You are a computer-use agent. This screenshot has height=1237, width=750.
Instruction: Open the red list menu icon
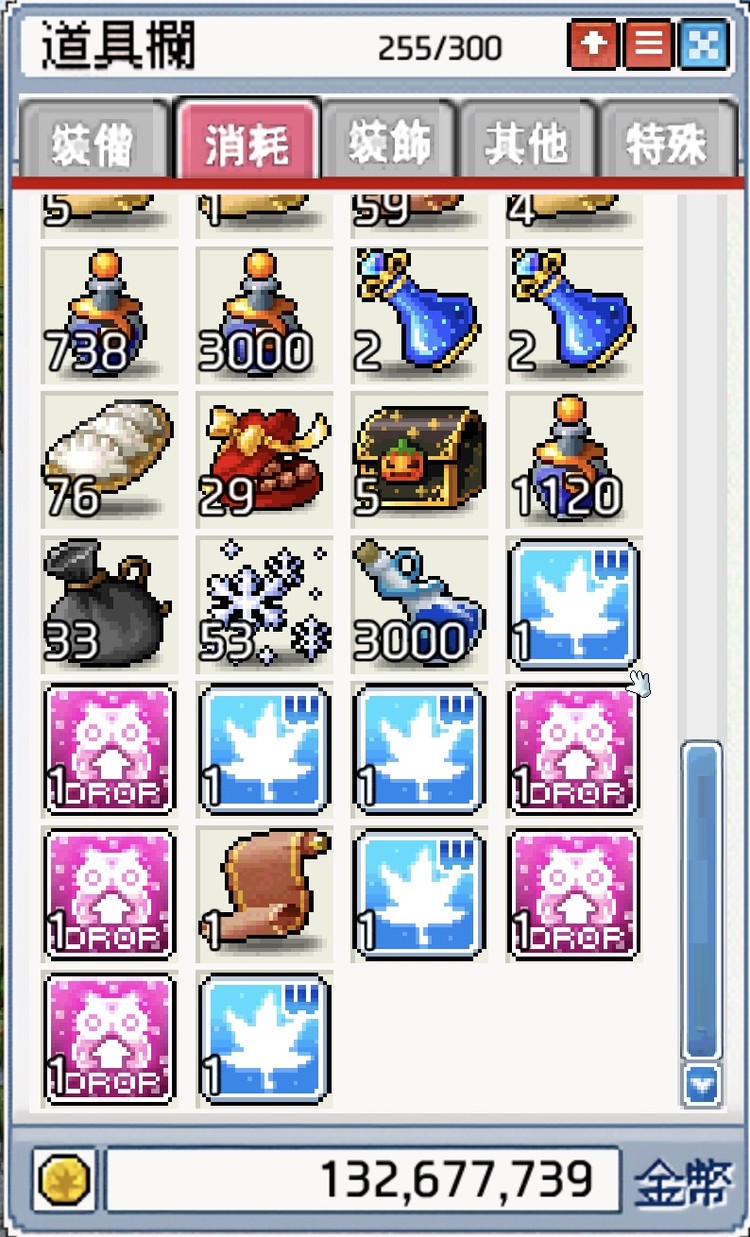[x=647, y=47]
